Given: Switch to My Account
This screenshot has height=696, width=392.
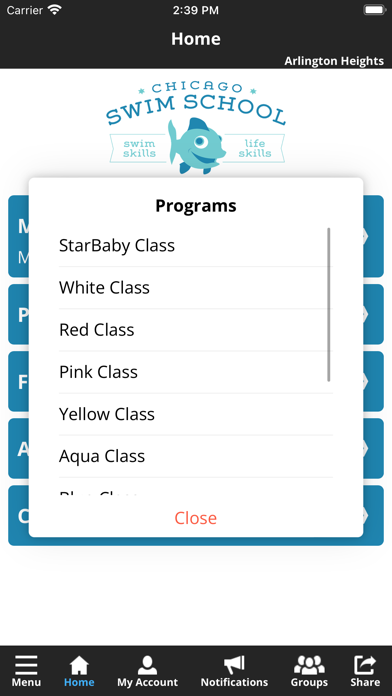Looking at the screenshot, I should 147,672.
